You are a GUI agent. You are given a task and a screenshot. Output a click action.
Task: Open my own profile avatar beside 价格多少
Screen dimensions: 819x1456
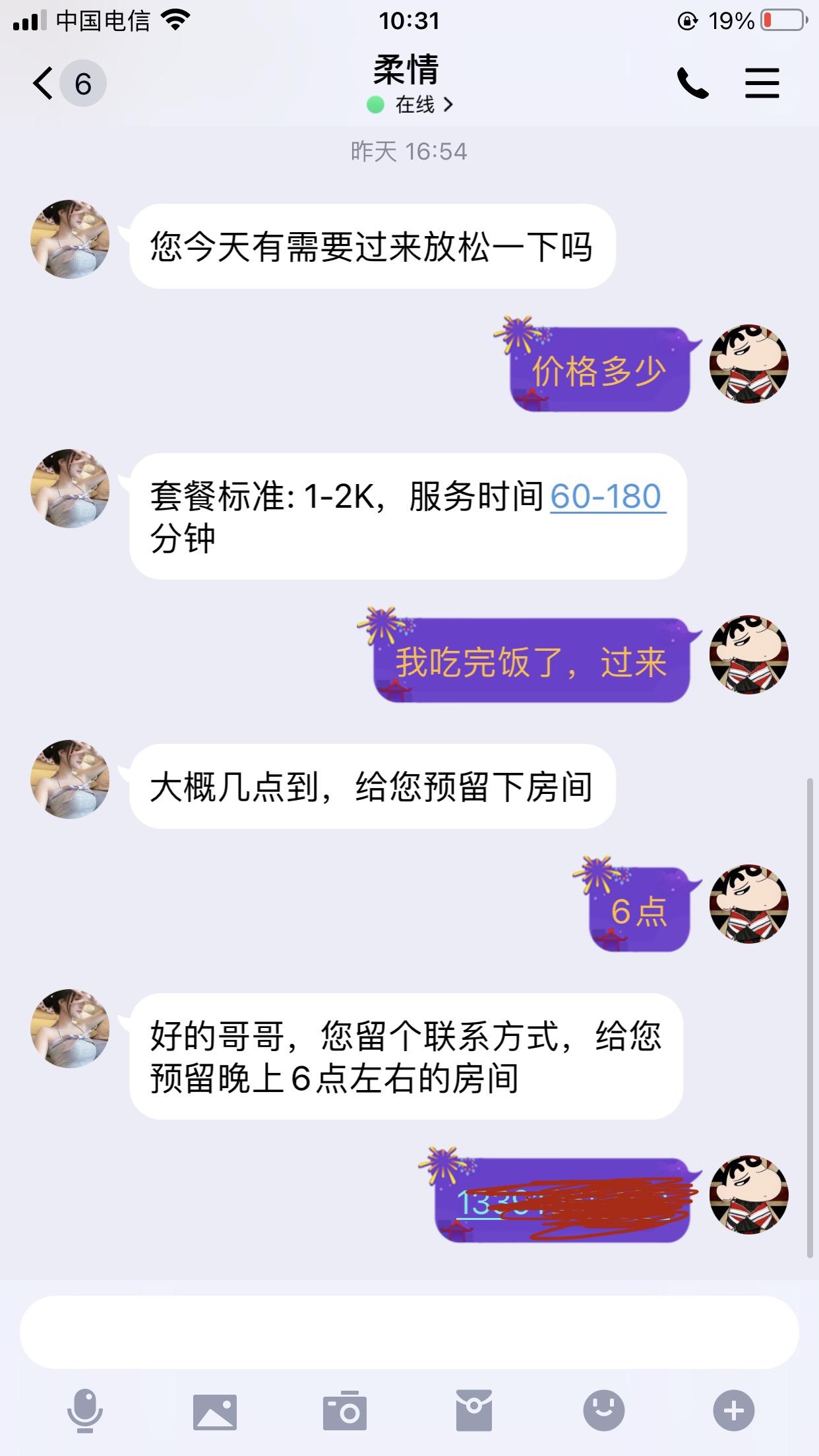748,364
